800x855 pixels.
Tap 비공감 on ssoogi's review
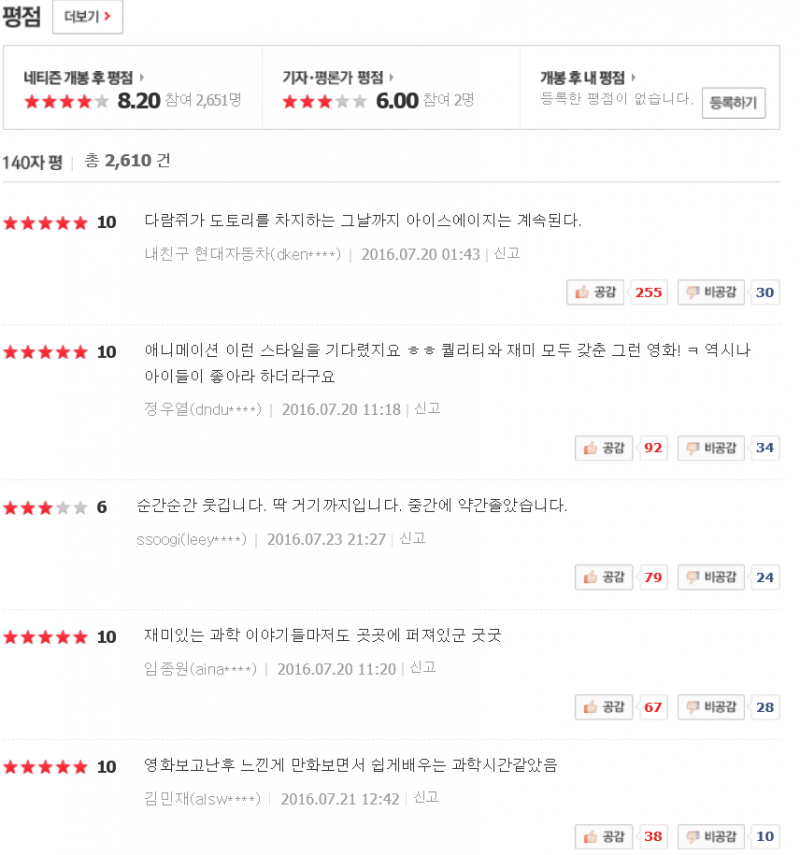click(x=712, y=577)
